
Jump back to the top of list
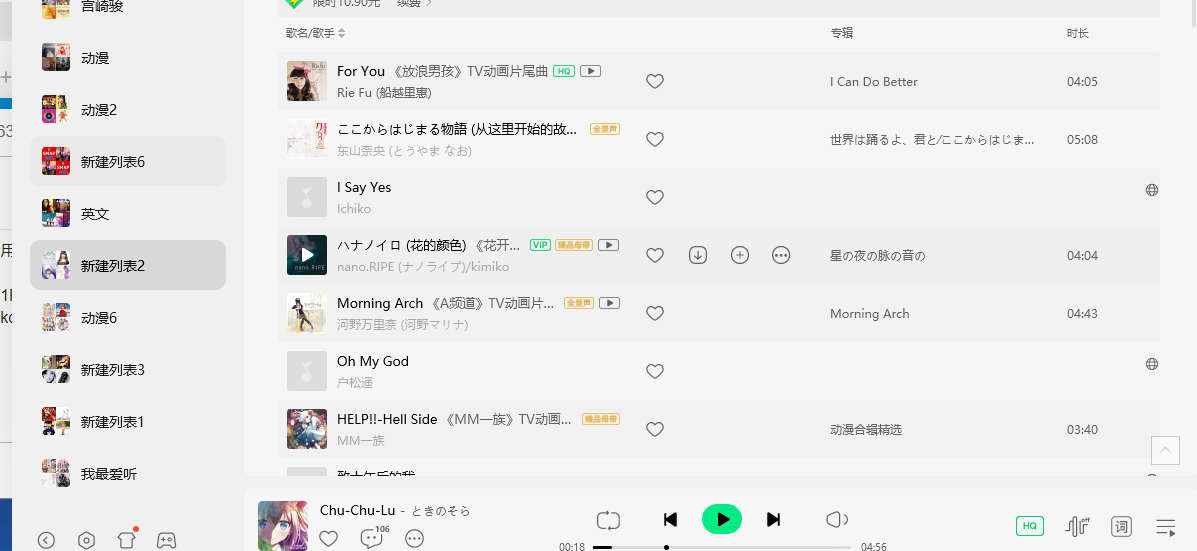coord(1165,450)
